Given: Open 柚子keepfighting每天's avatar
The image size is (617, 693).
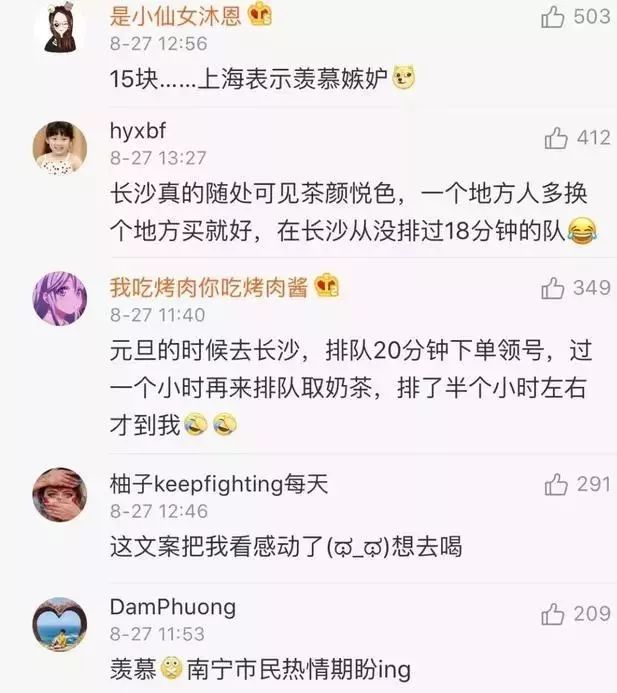Looking at the screenshot, I should [x=60, y=494].
